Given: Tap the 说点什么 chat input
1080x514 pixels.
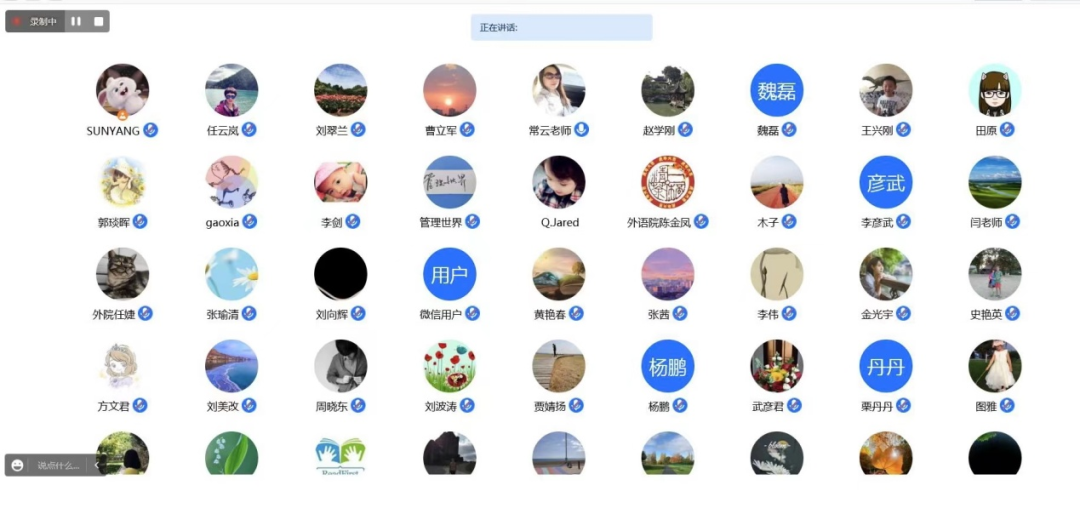Looking at the screenshot, I should click(58, 465).
